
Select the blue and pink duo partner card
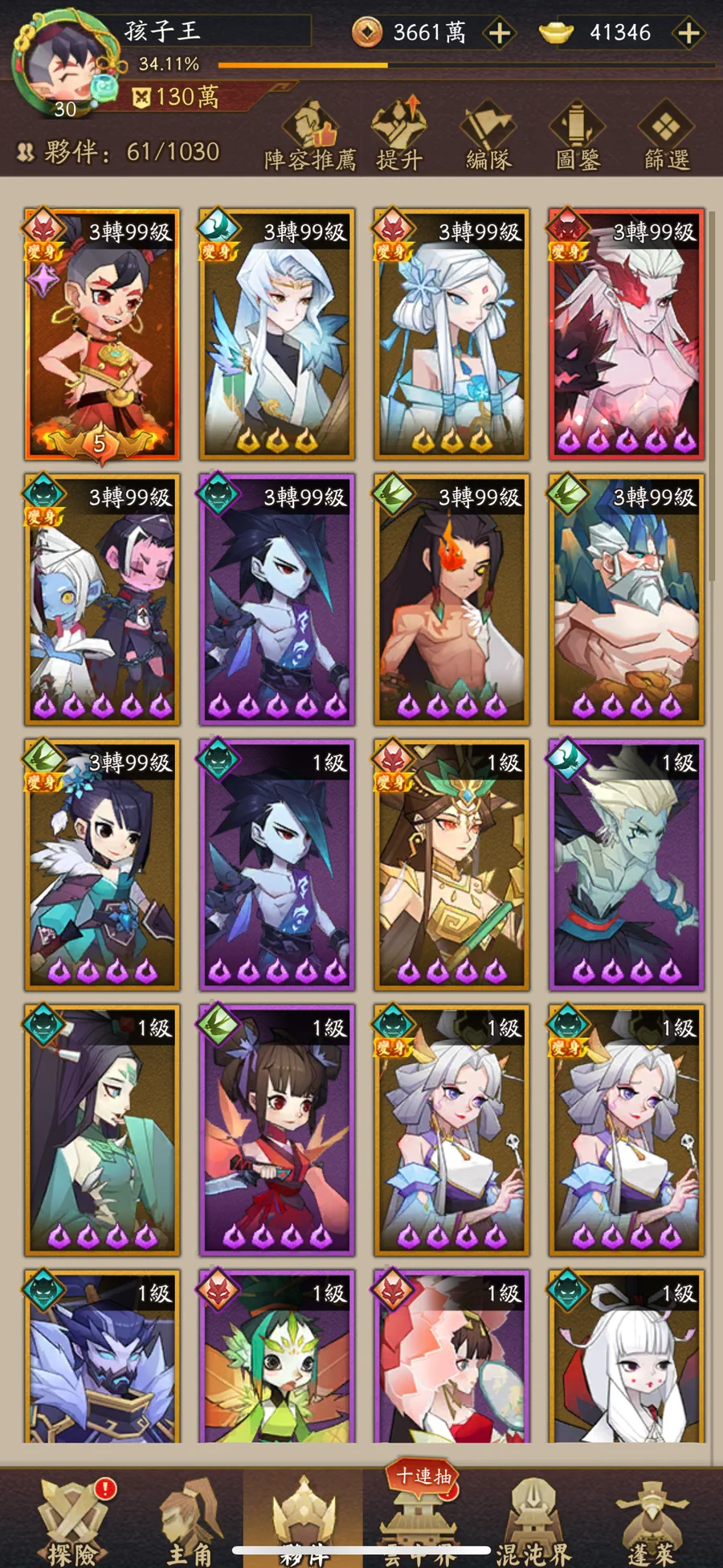coord(102,599)
